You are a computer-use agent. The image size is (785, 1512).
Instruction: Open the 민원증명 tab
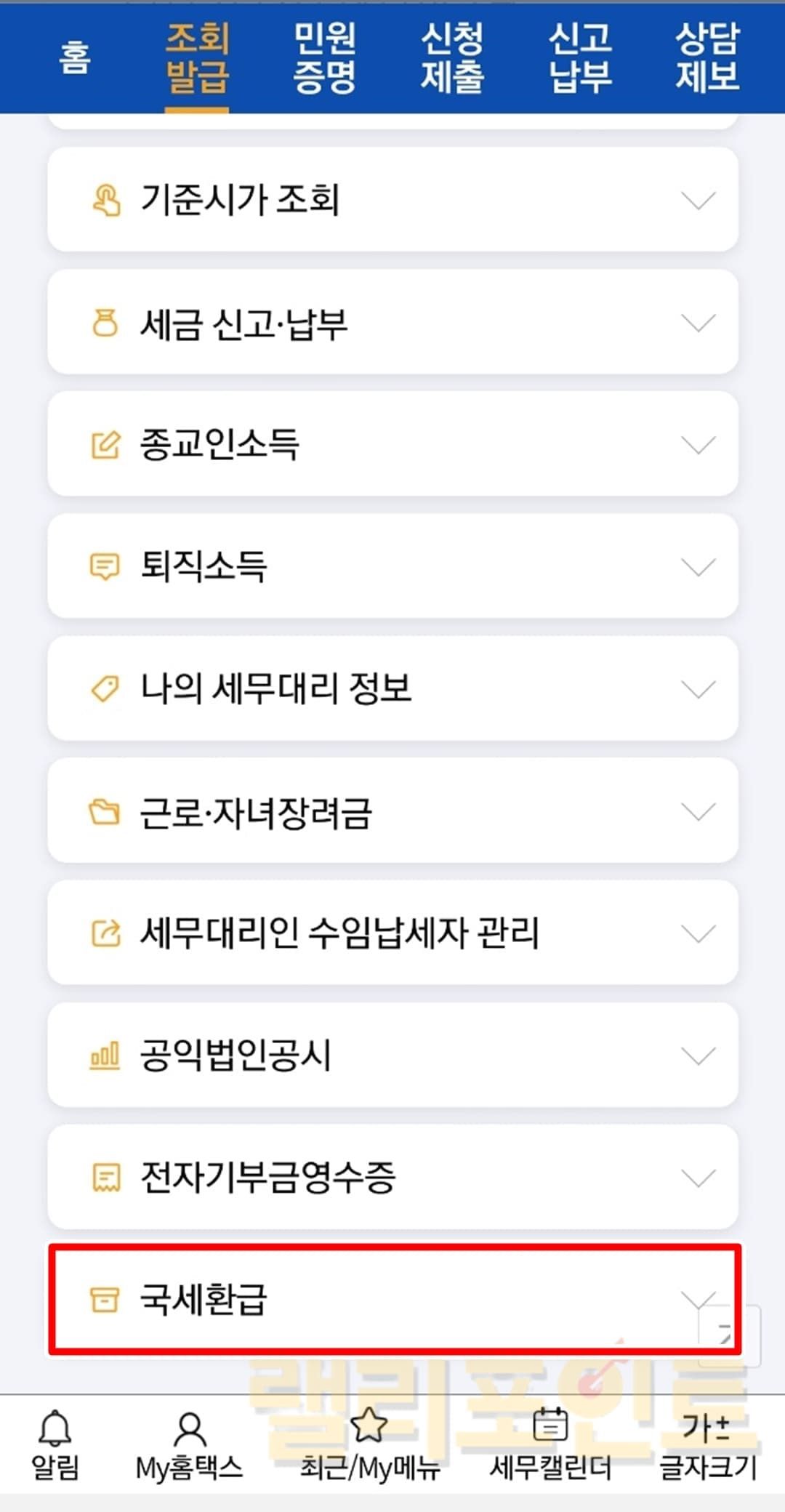click(324, 57)
